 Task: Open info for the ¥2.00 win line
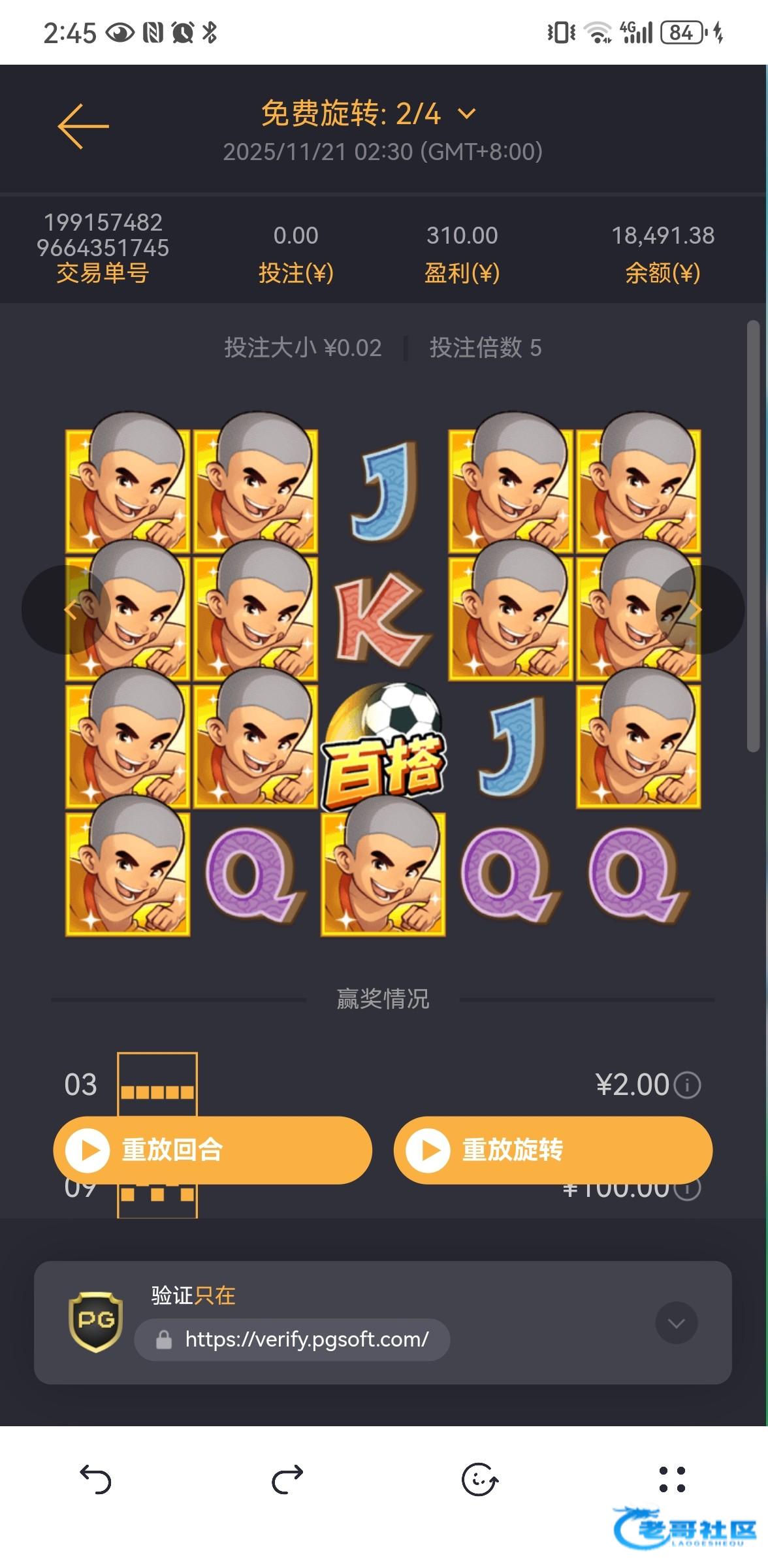[x=687, y=1085]
